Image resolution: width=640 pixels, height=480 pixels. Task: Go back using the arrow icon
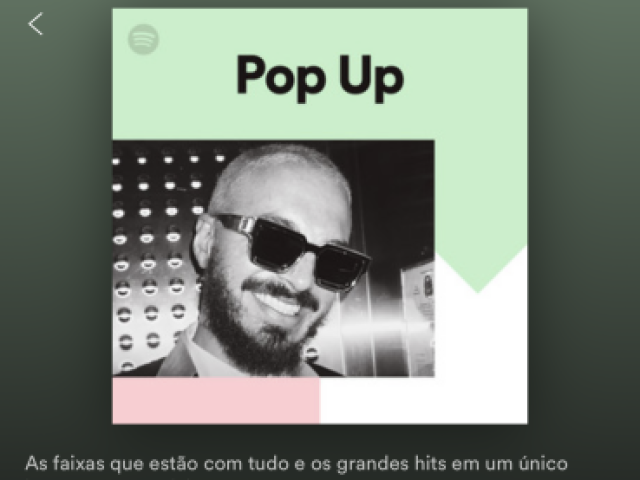coord(36,23)
